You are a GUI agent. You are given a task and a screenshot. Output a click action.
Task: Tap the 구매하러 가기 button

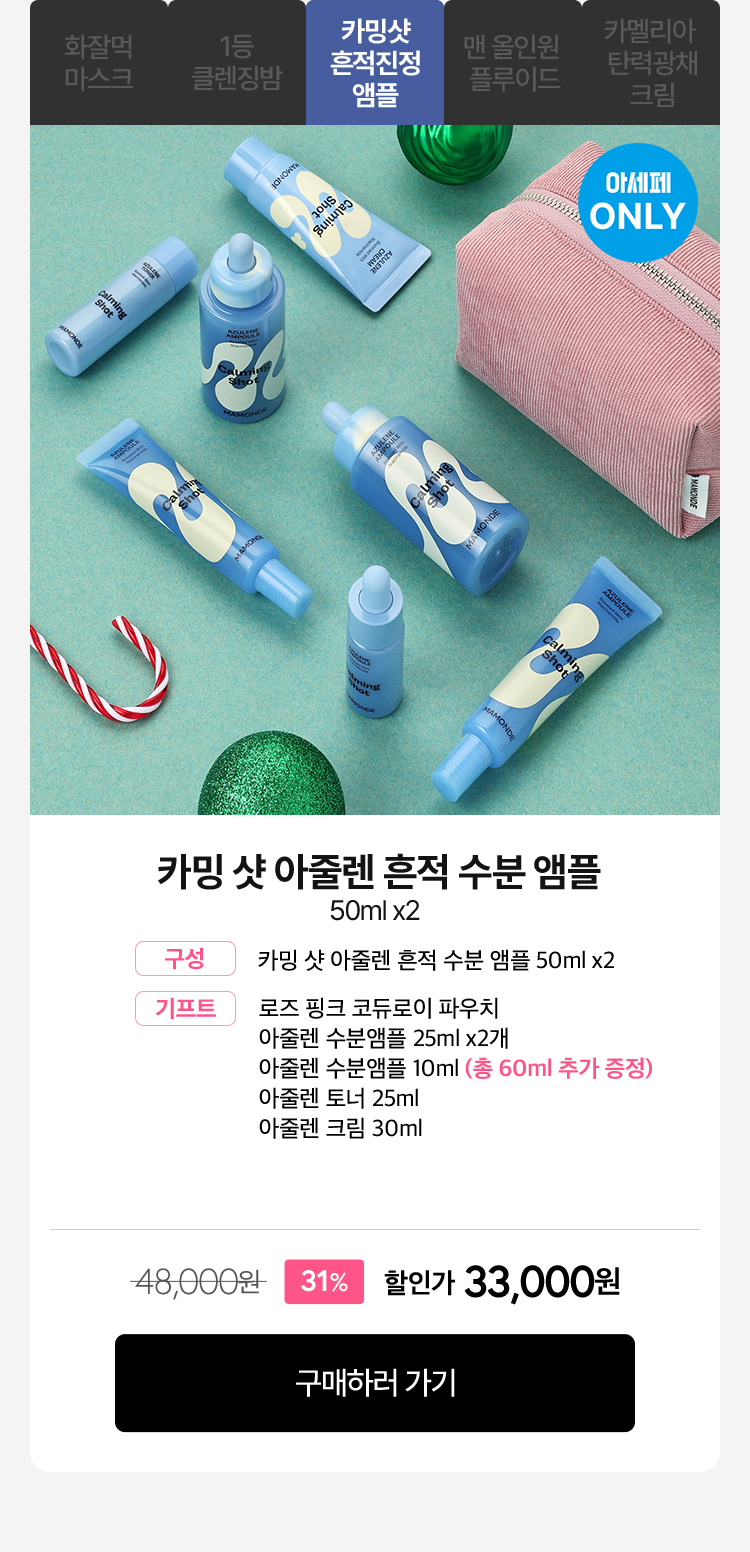tap(375, 1383)
